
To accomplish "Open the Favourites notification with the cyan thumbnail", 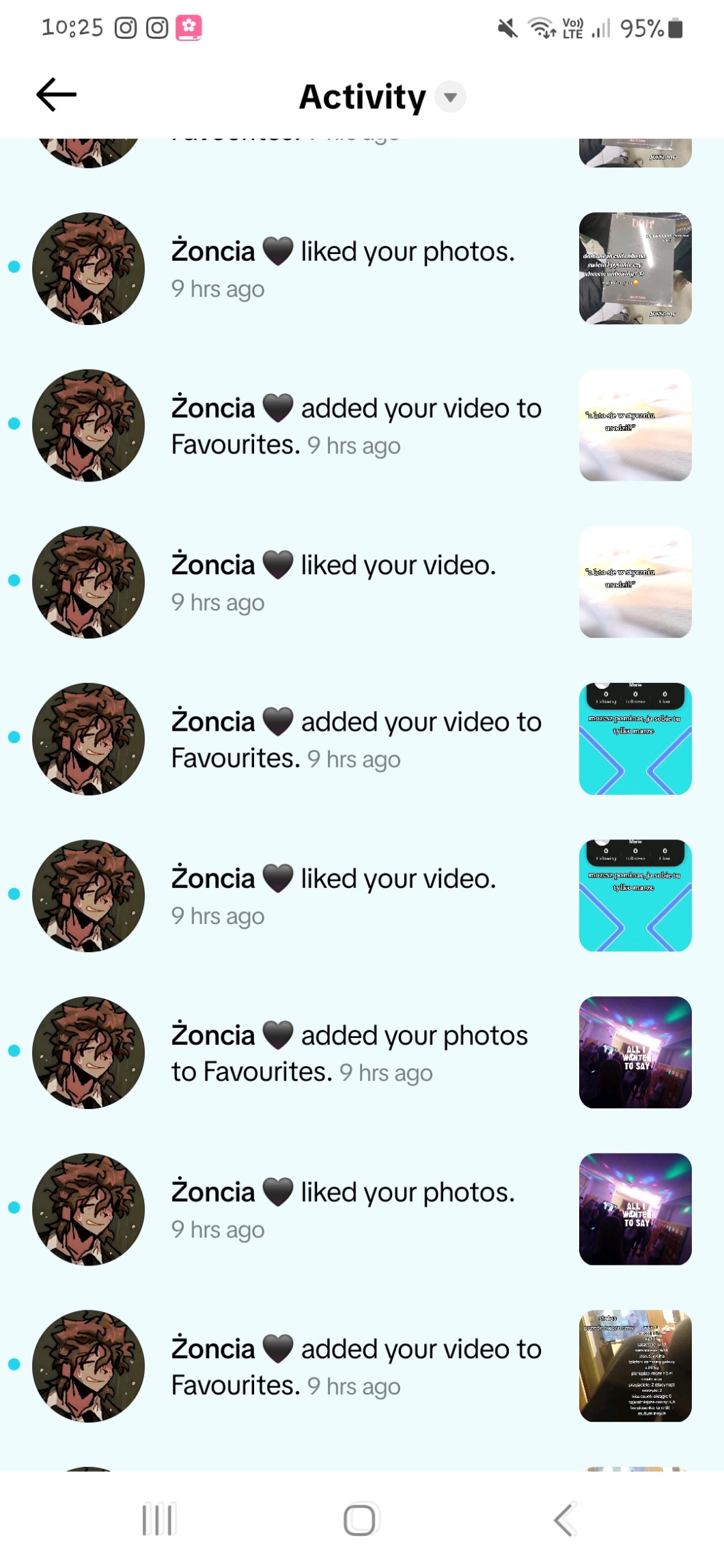I will [355, 740].
